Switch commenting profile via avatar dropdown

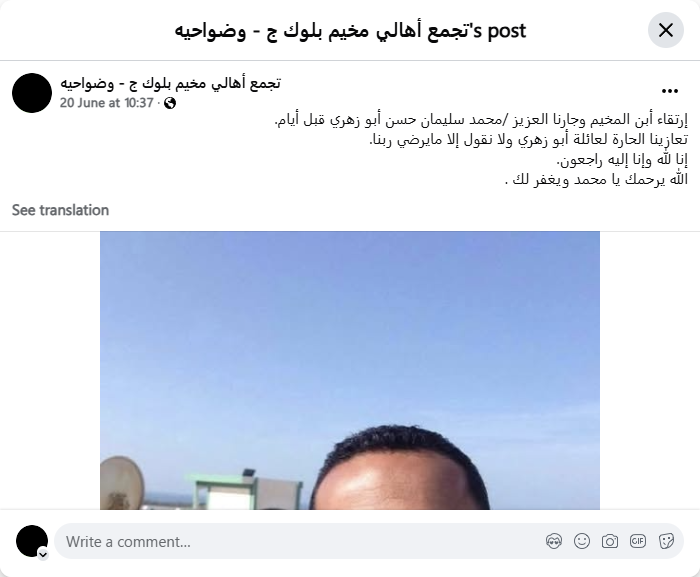42,553
